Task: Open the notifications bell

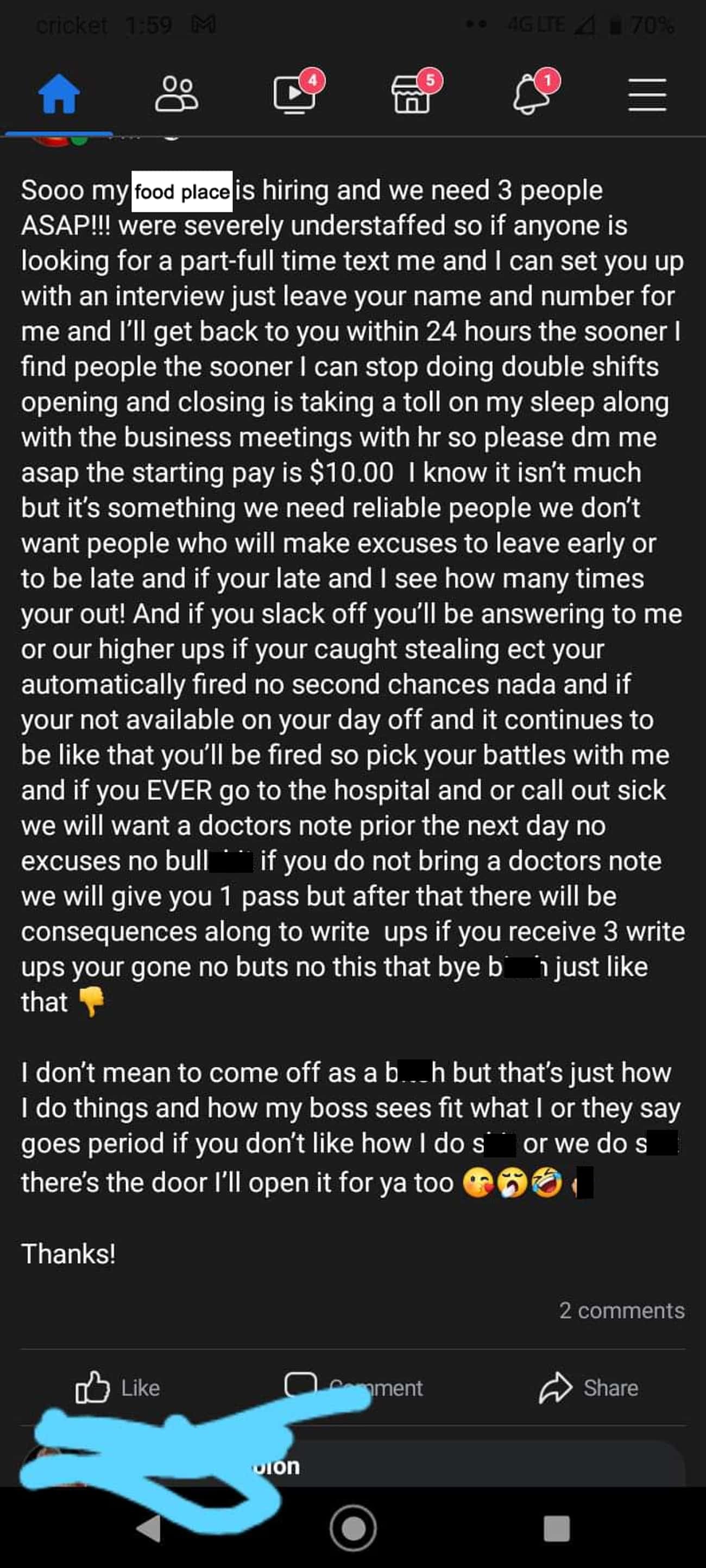Action: coord(531,96)
